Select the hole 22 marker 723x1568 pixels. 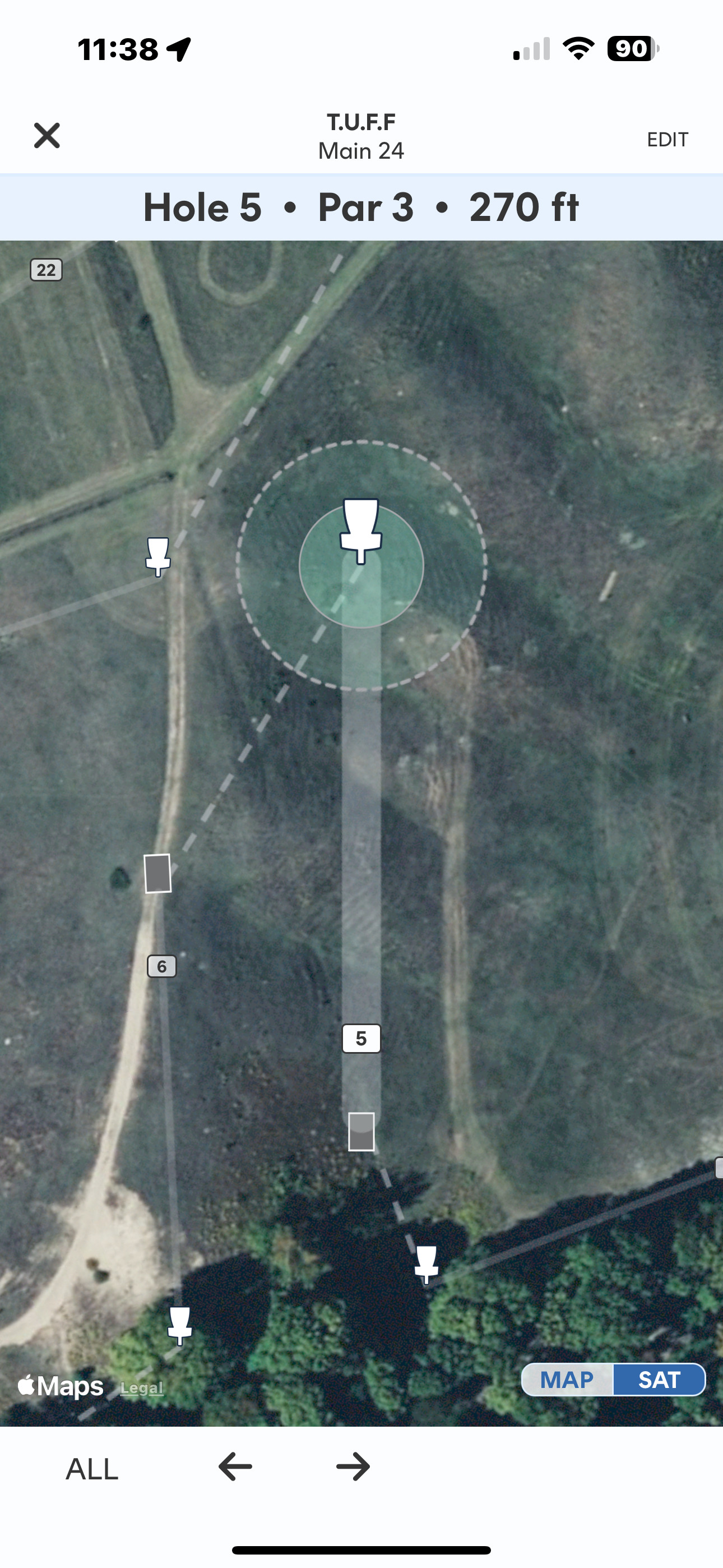[47, 270]
